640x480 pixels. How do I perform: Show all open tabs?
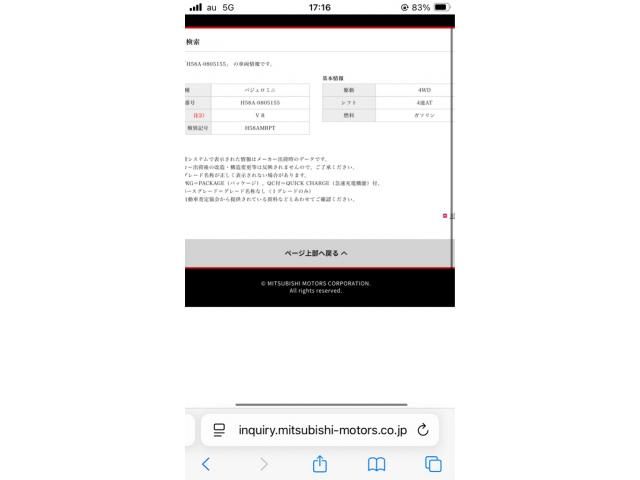click(x=433, y=464)
